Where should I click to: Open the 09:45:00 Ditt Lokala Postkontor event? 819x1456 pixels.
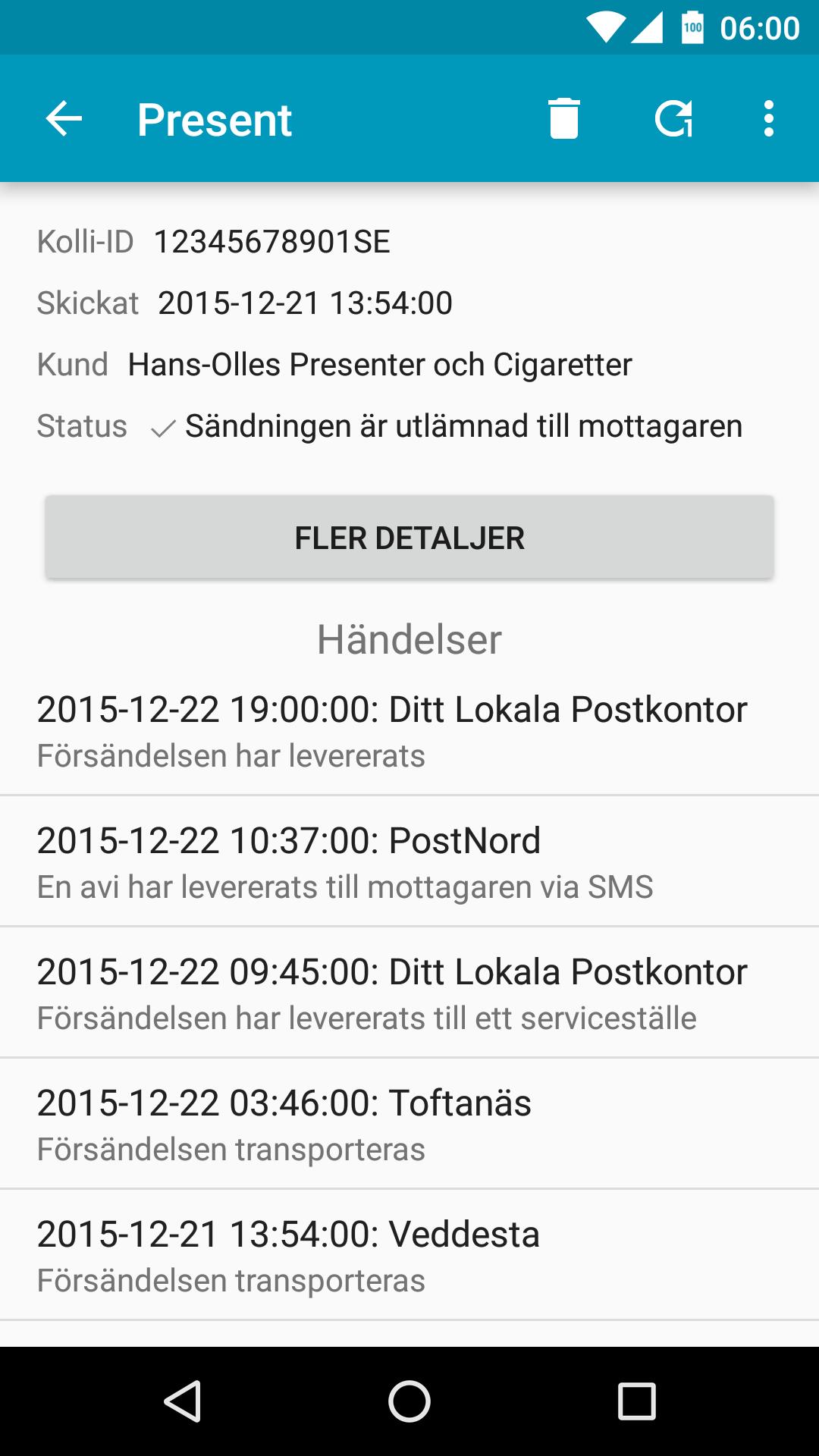[x=409, y=993]
